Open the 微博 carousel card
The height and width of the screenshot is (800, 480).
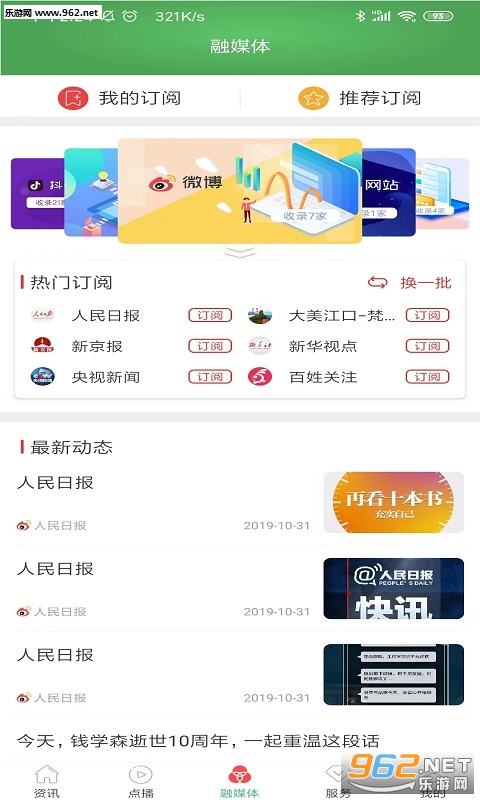click(240, 190)
